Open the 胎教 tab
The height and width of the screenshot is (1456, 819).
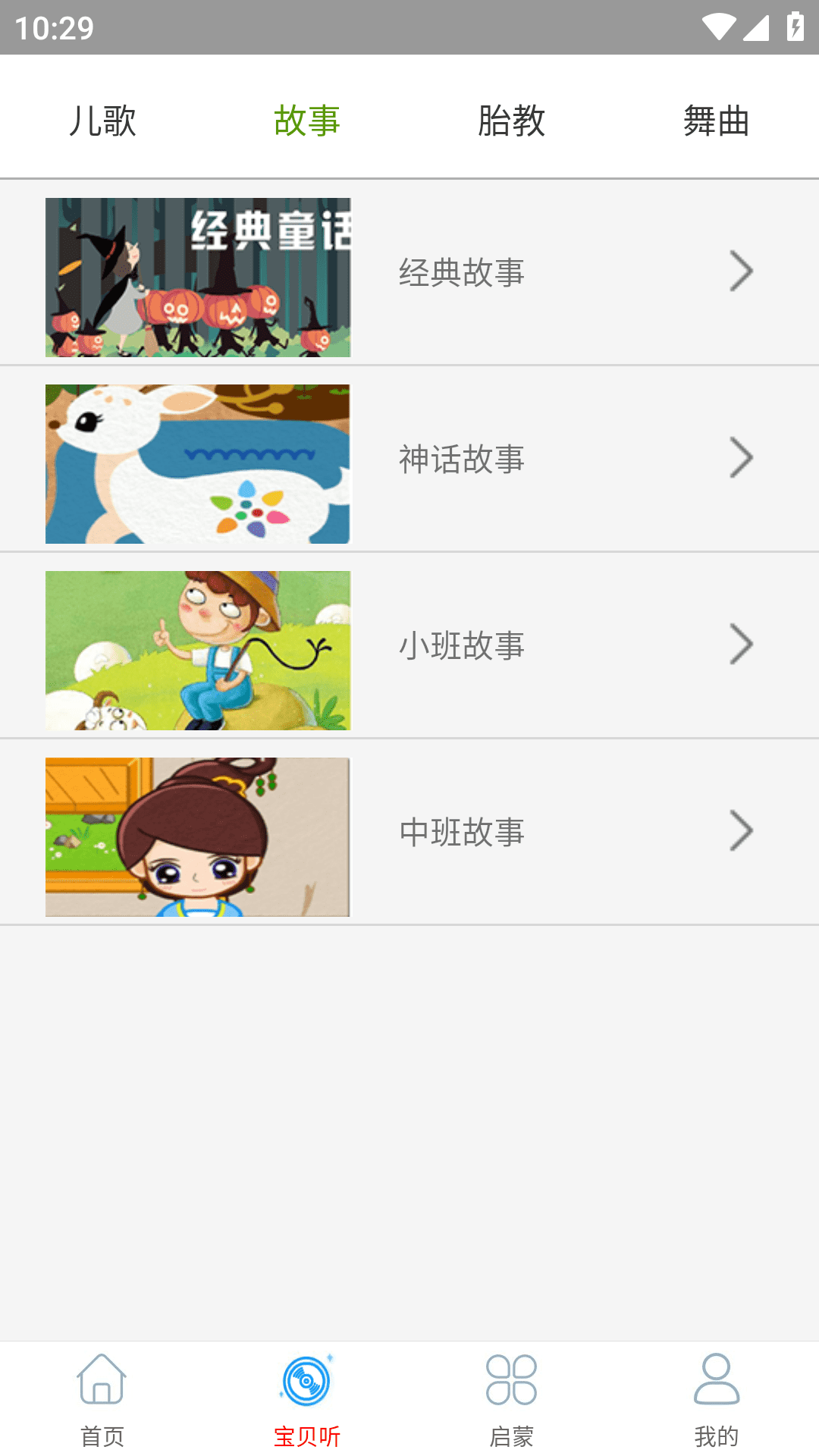(x=512, y=121)
